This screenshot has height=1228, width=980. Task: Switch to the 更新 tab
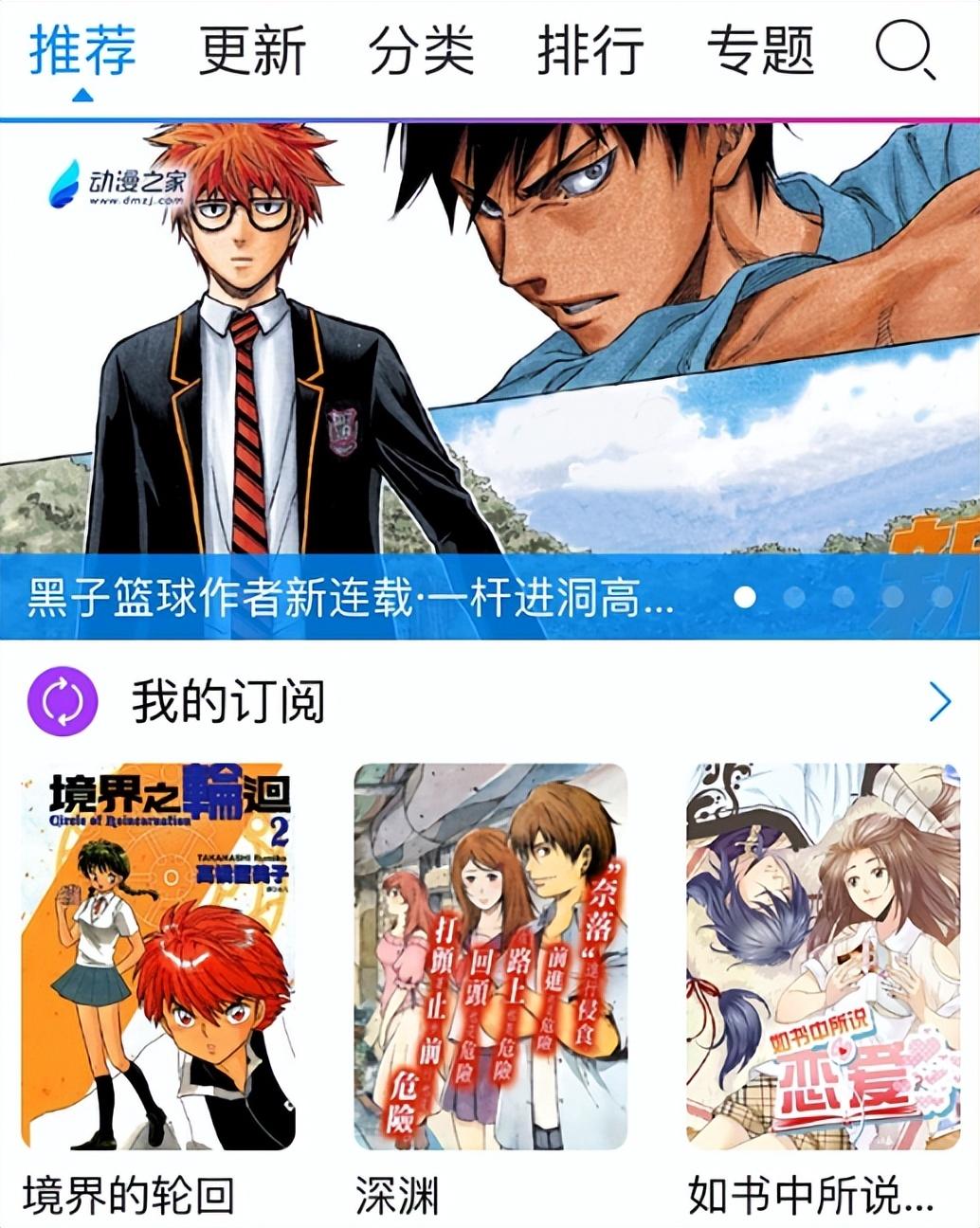(x=252, y=49)
